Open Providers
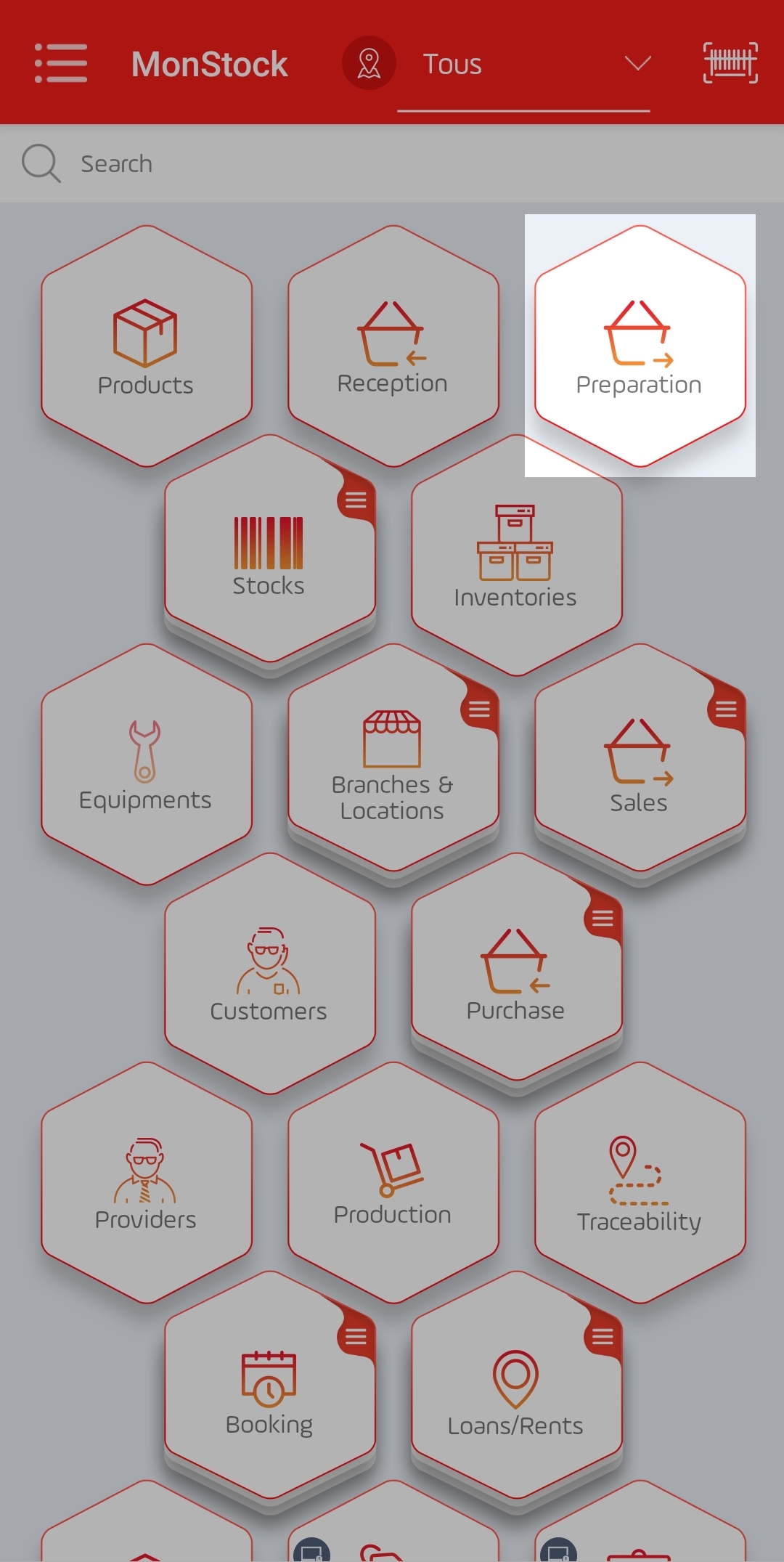 tap(146, 1183)
